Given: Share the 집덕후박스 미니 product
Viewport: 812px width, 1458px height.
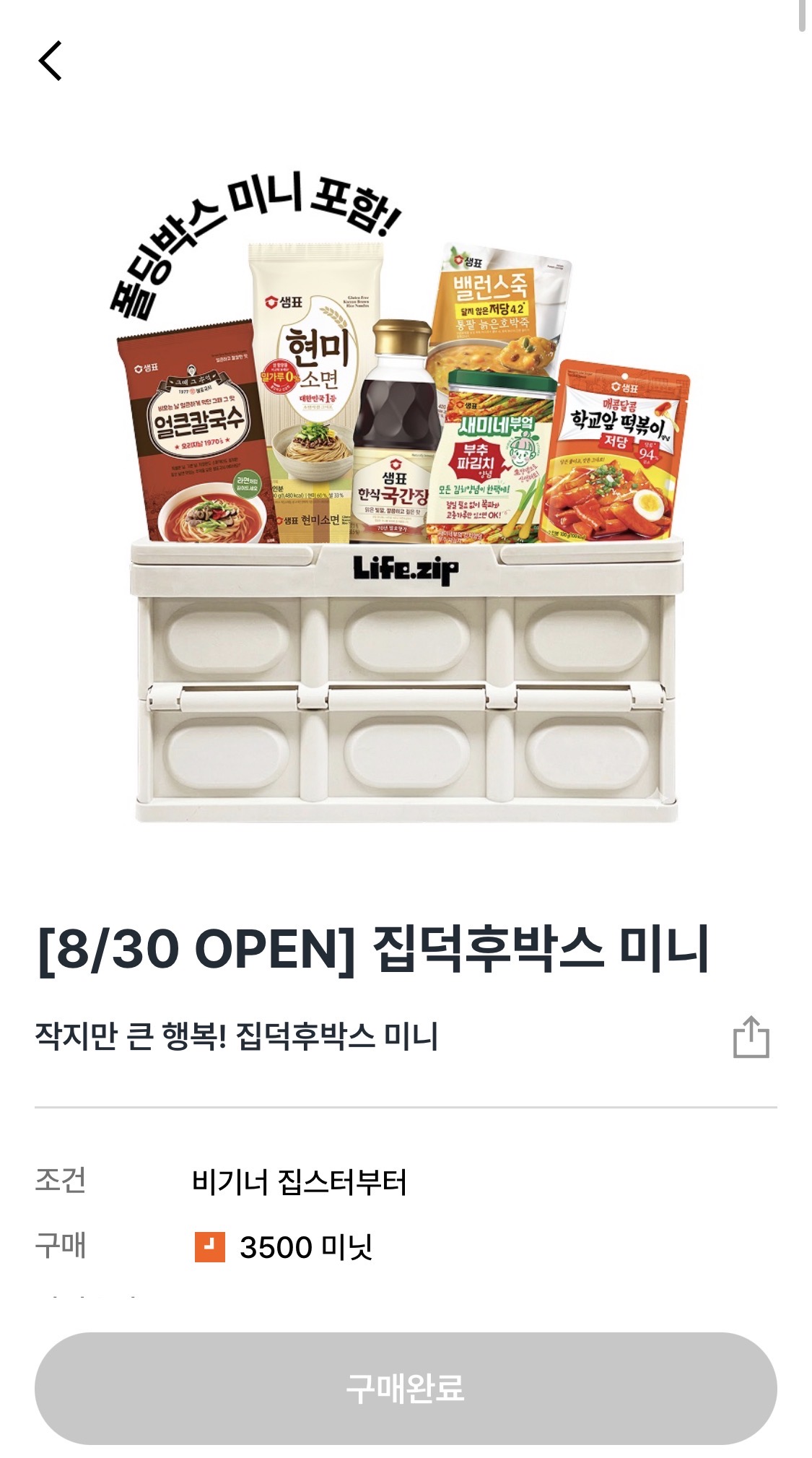Looking at the screenshot, I should click(x=751, y=1037).
